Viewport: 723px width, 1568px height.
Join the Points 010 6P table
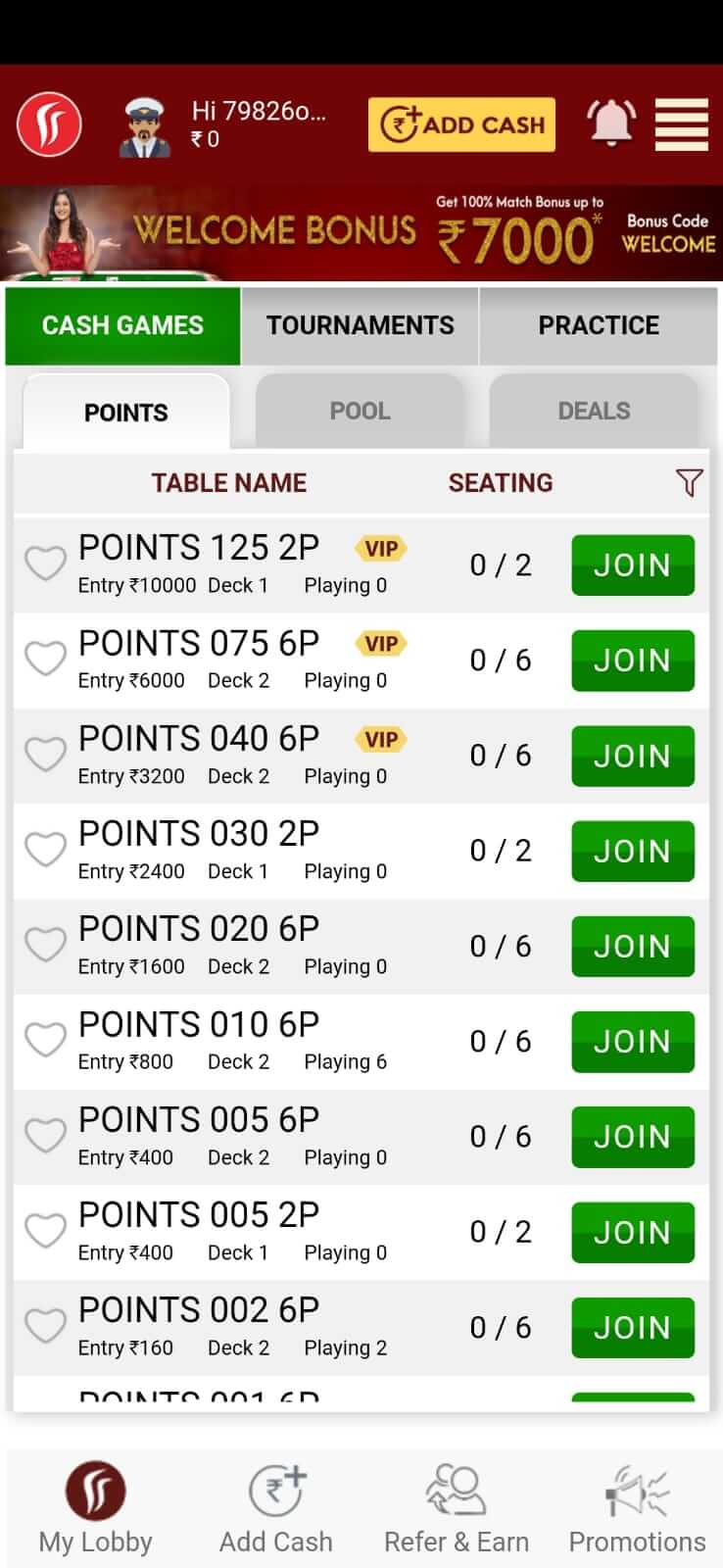(x=633, y=1042)
